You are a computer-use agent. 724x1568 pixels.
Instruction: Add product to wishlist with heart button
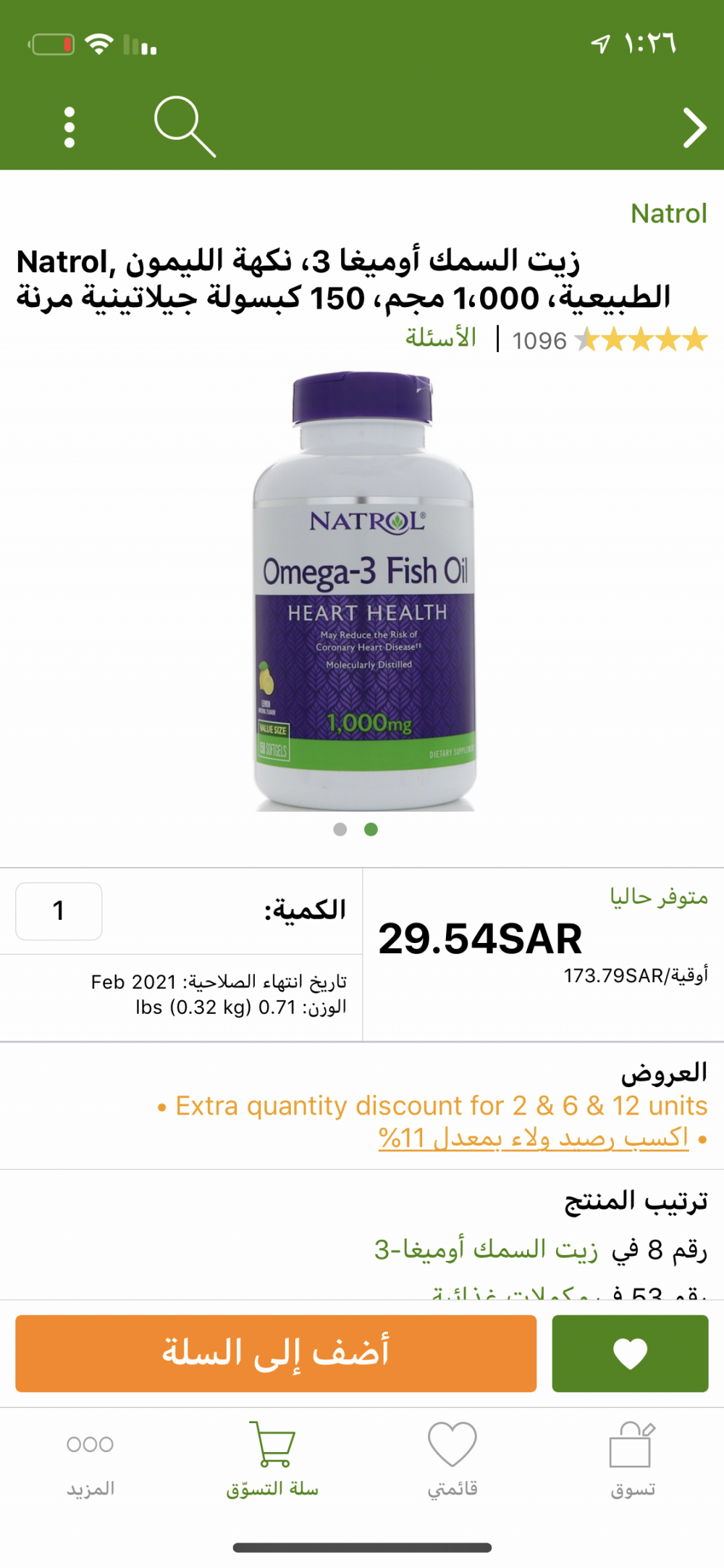[630, 1353]
